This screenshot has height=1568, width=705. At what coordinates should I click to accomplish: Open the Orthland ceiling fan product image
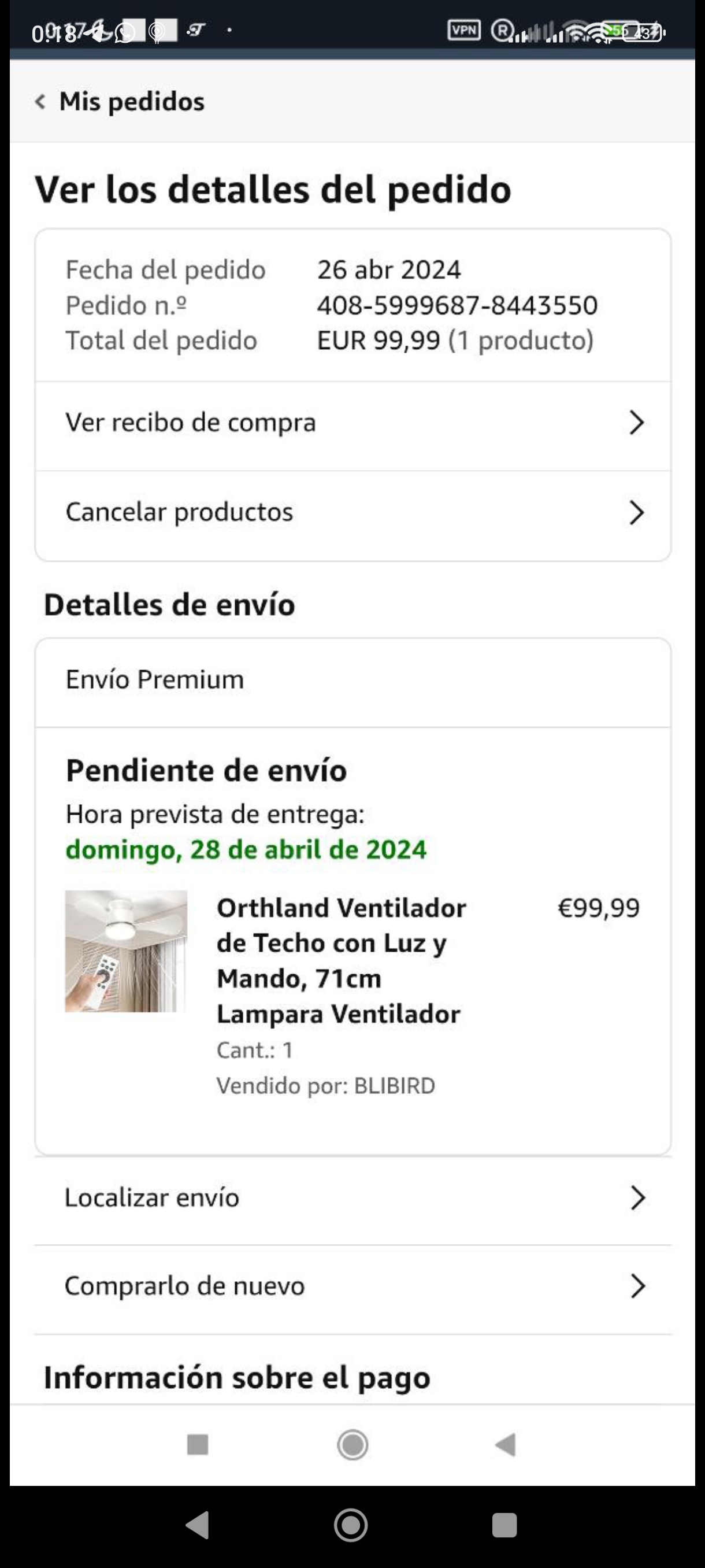pos(126,951)
